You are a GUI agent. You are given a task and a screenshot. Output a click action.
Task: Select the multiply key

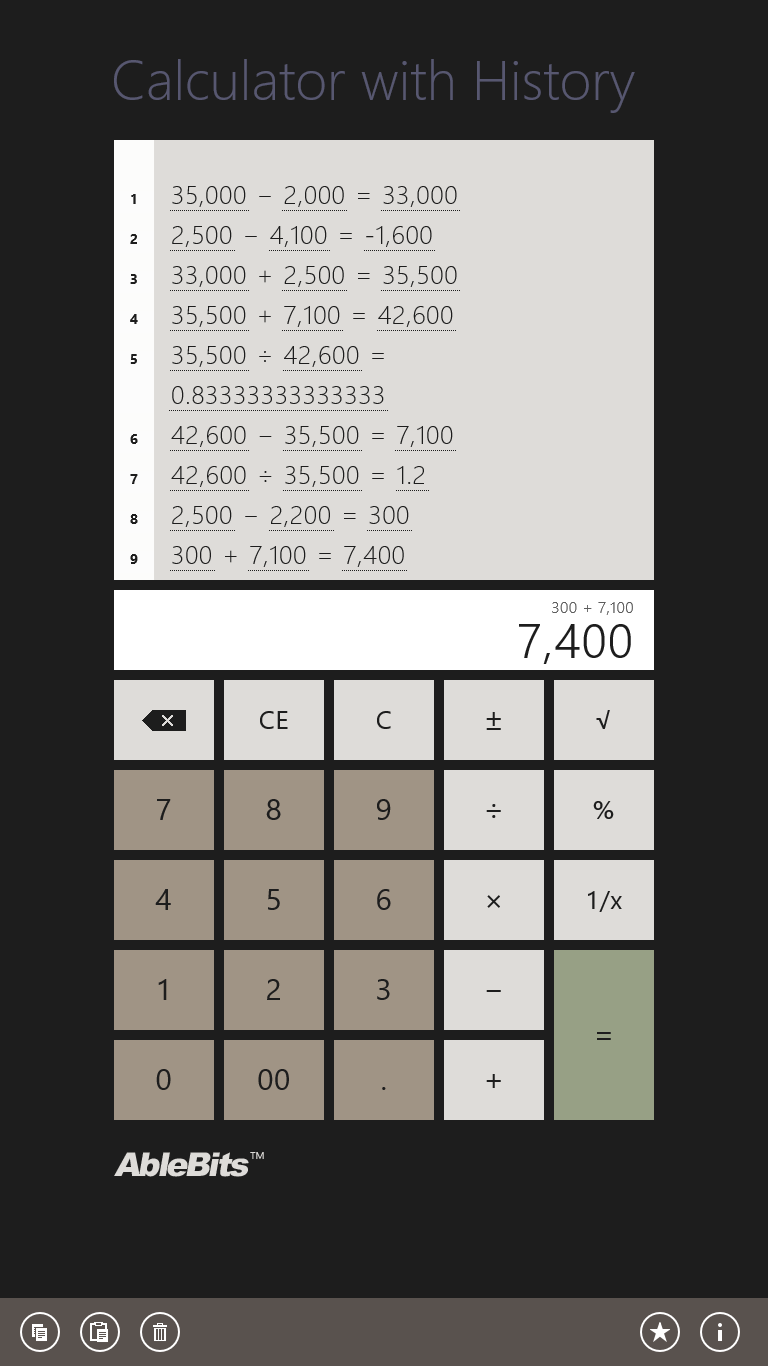[494, 900]
